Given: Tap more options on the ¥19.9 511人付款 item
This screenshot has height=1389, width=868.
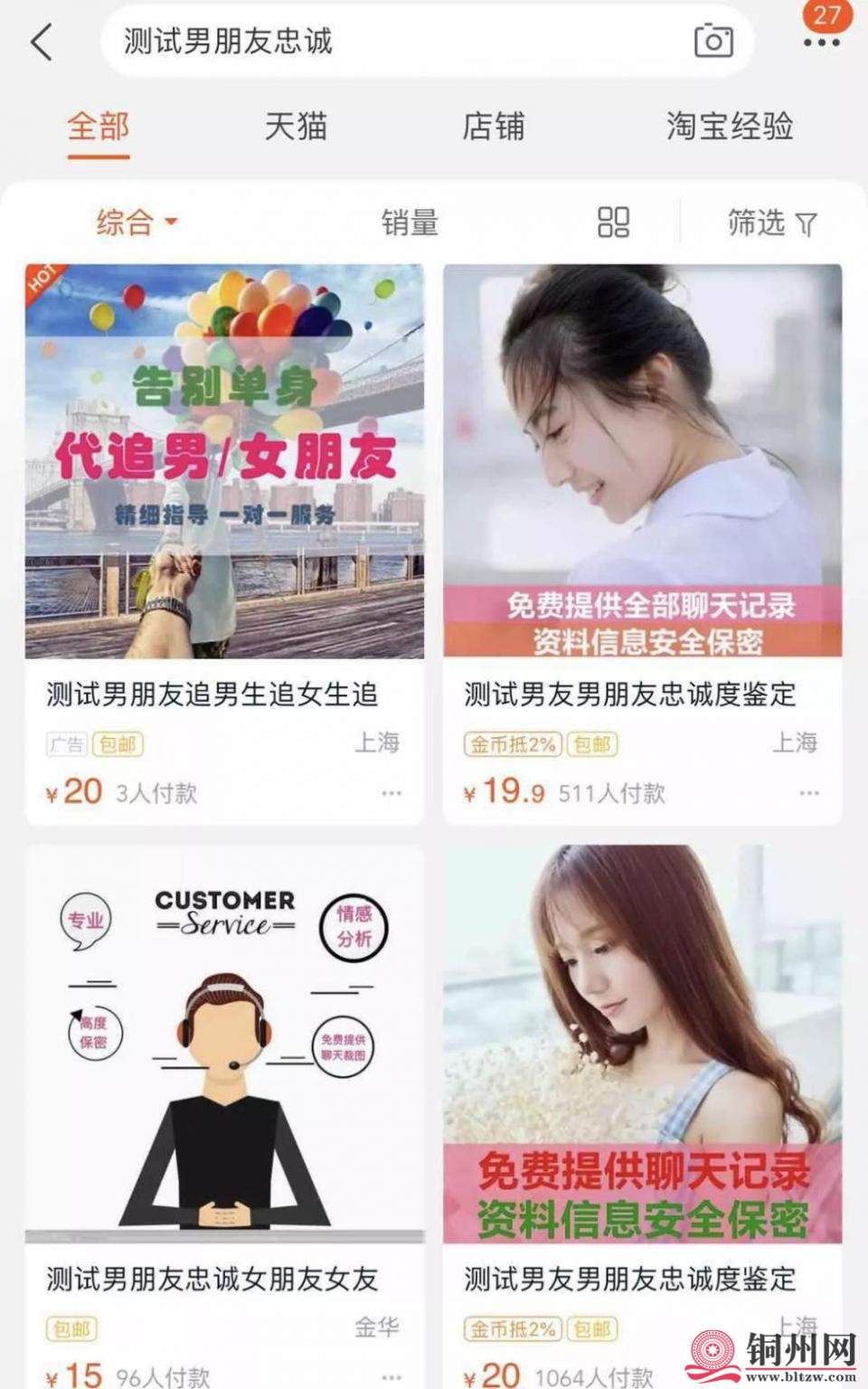Looking at the screenshot, I should point(809,793).
